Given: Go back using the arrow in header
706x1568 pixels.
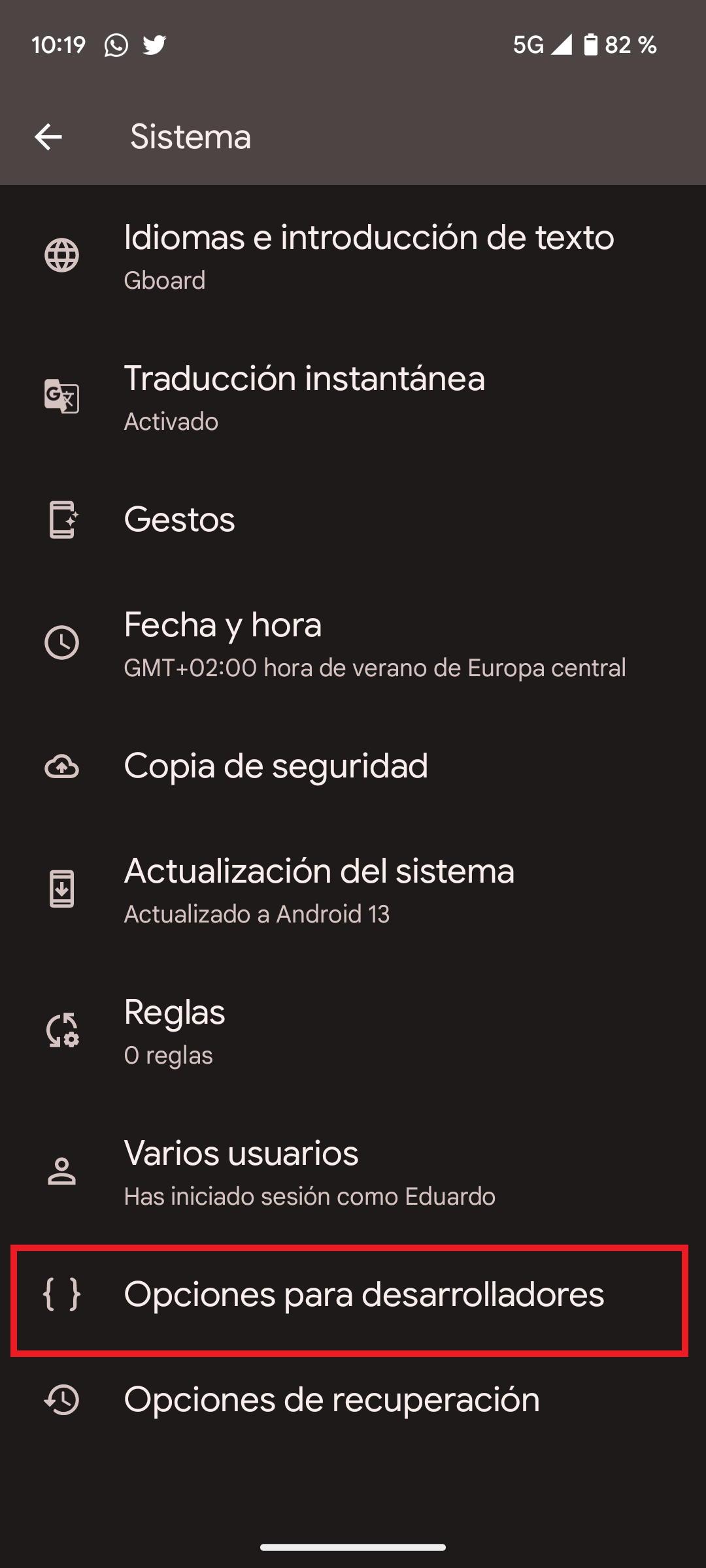Looking at the screenshot, I should pos(49,137).
